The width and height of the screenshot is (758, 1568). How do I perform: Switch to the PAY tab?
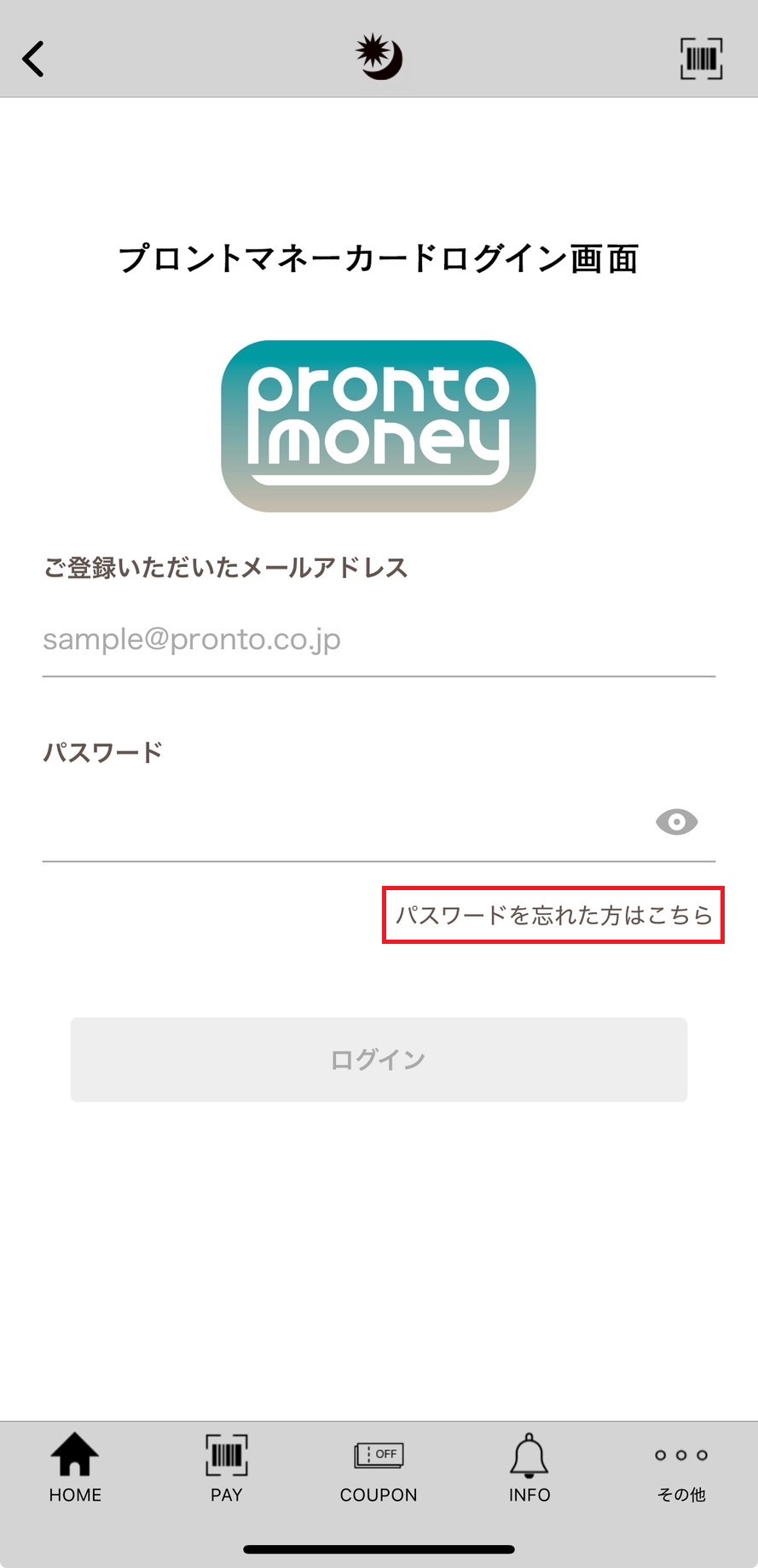coord(227,1468)
